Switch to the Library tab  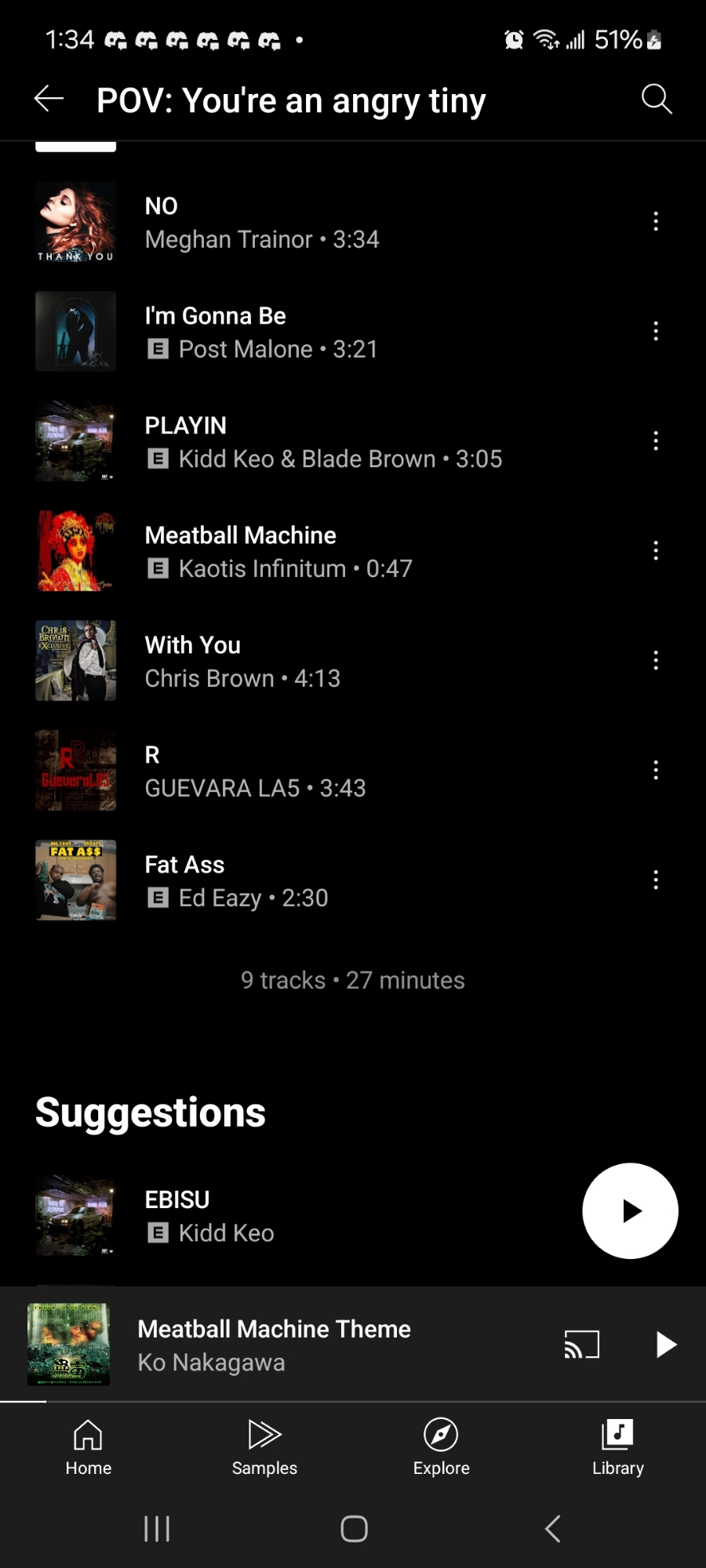pos(617,1447)
